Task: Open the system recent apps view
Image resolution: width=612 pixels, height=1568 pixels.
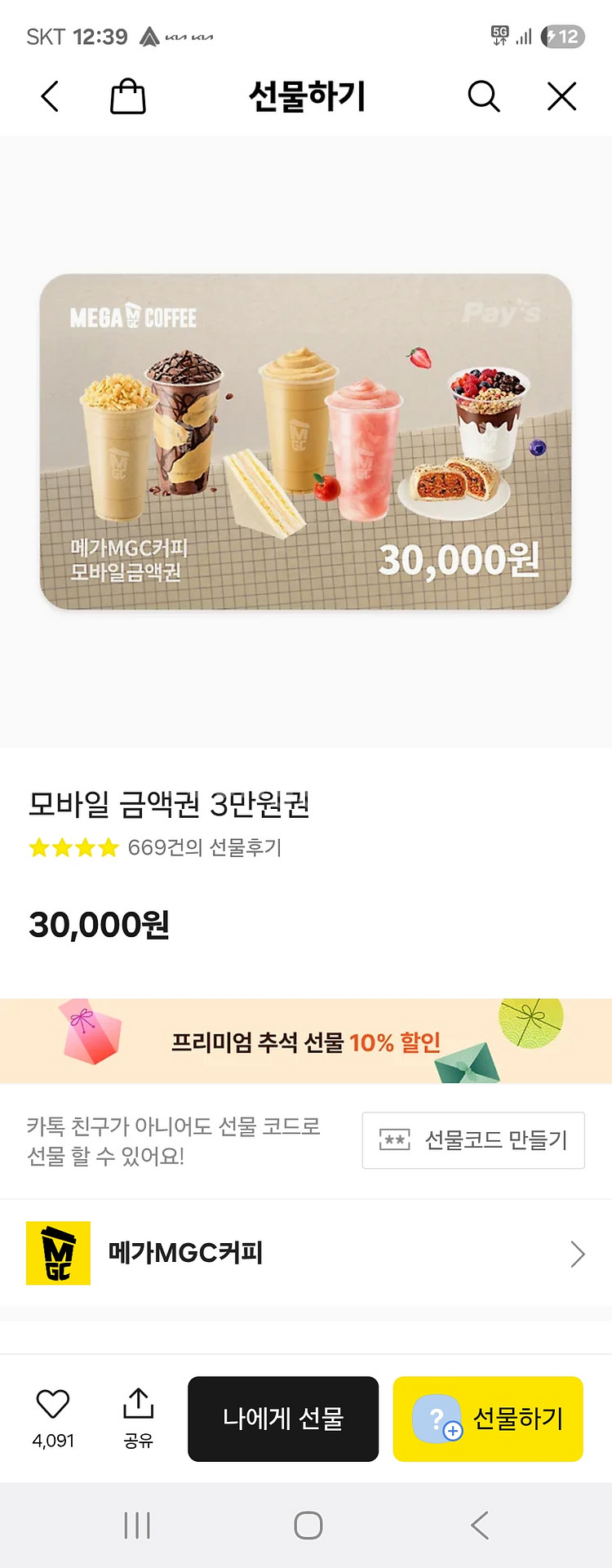Action: (137, 1525)
